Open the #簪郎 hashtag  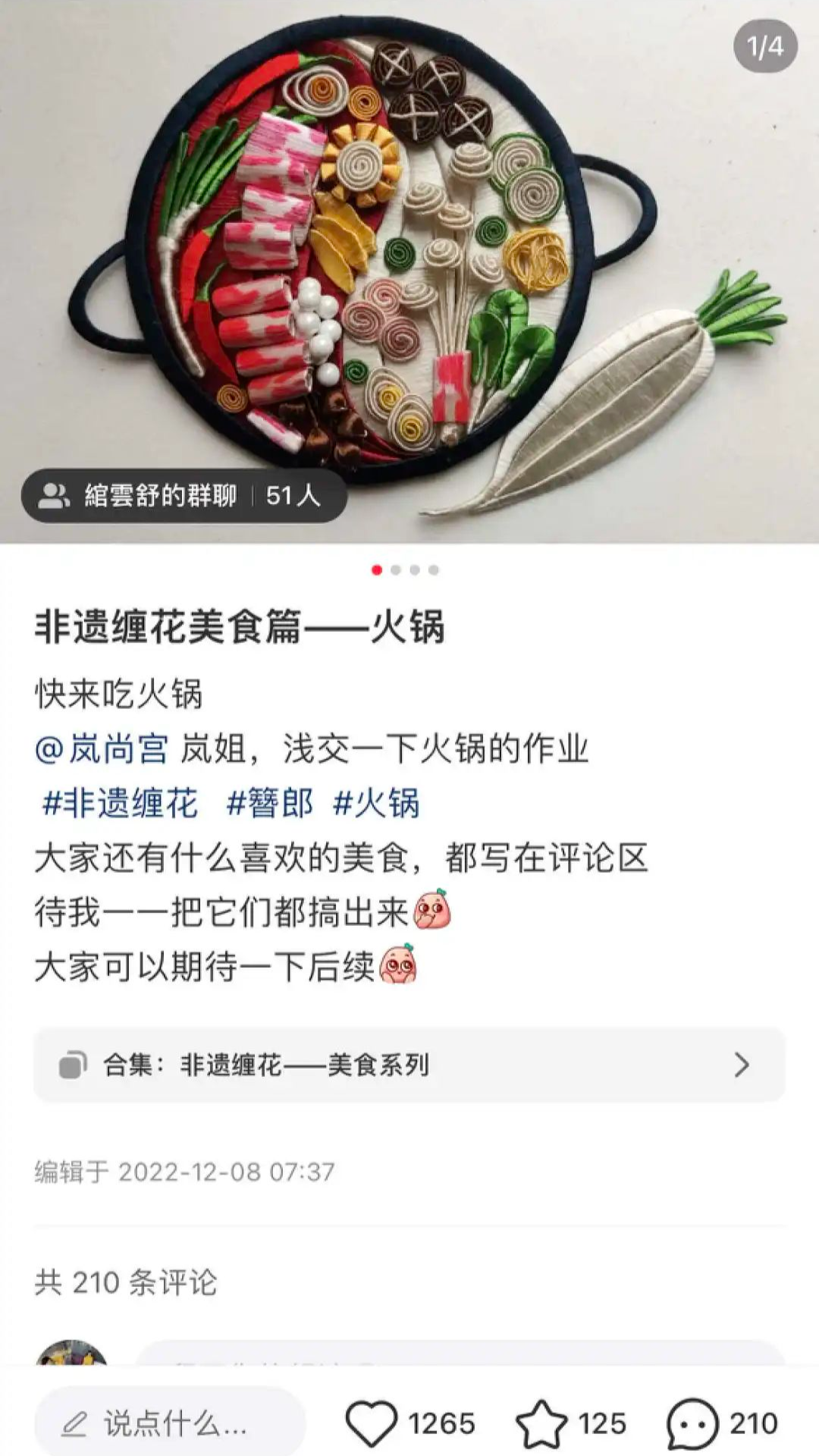[x=270, y=804]
